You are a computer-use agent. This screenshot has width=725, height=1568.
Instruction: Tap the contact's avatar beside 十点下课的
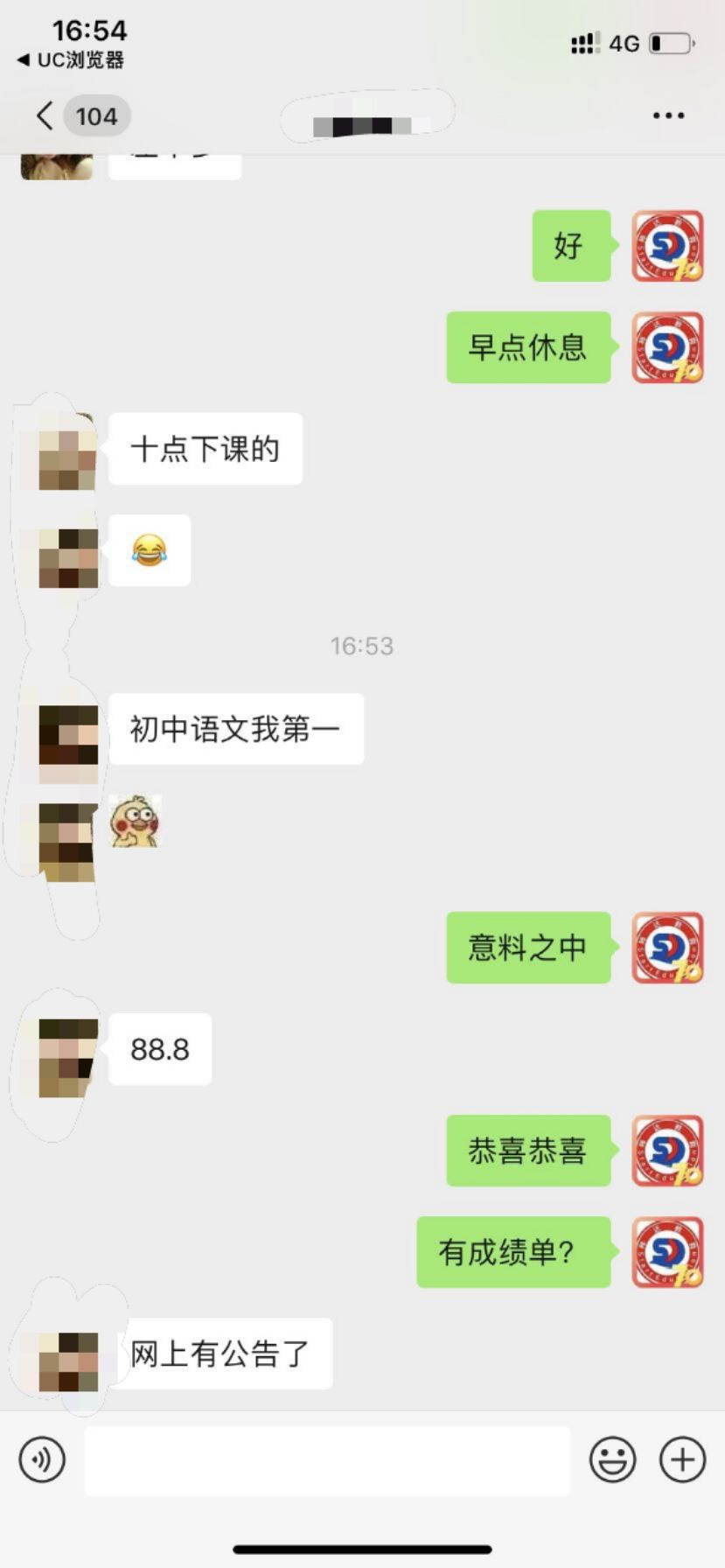[59, 451]
